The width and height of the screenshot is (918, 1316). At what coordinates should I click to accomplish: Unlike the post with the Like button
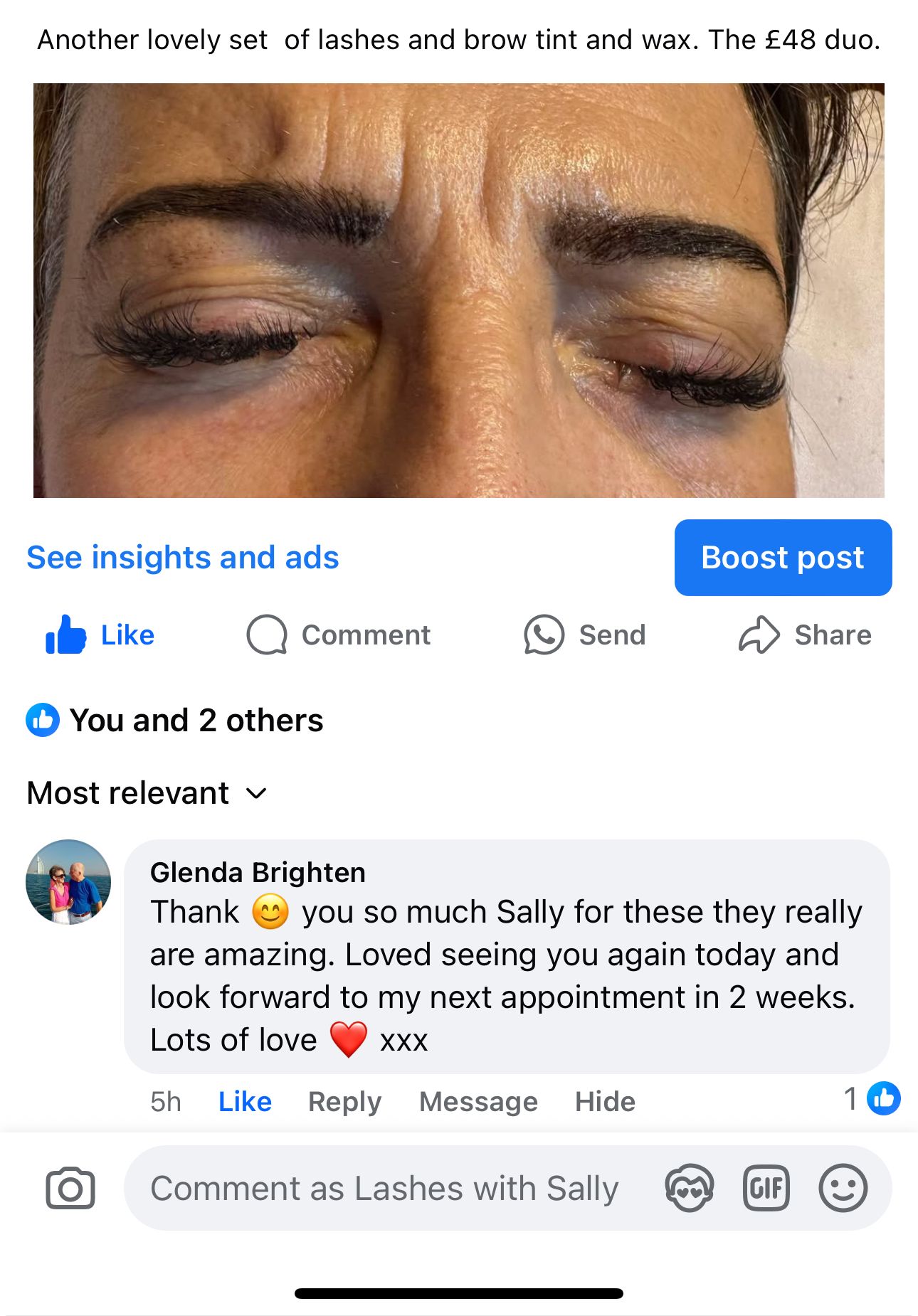pos(100,635)
